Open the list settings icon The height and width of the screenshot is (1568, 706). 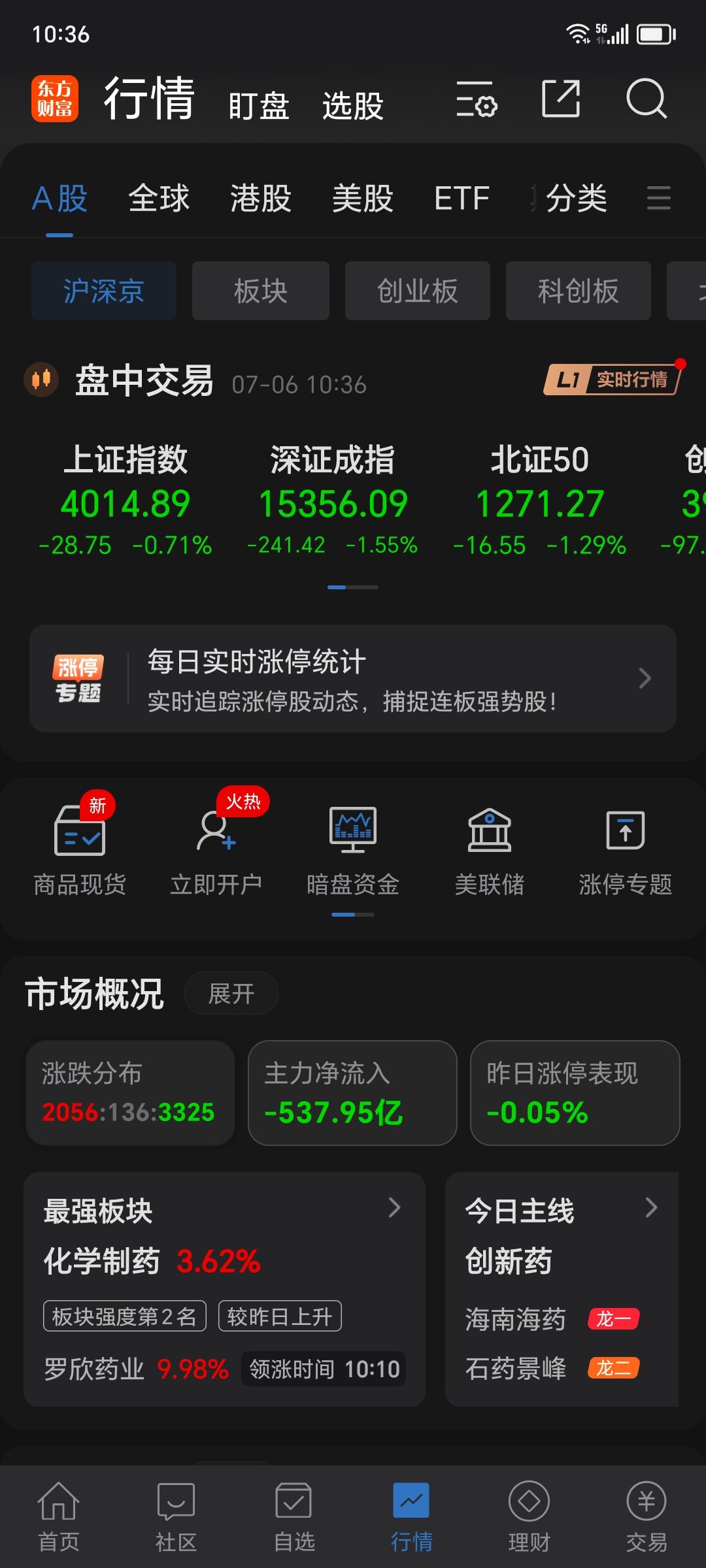pos(477,99)
